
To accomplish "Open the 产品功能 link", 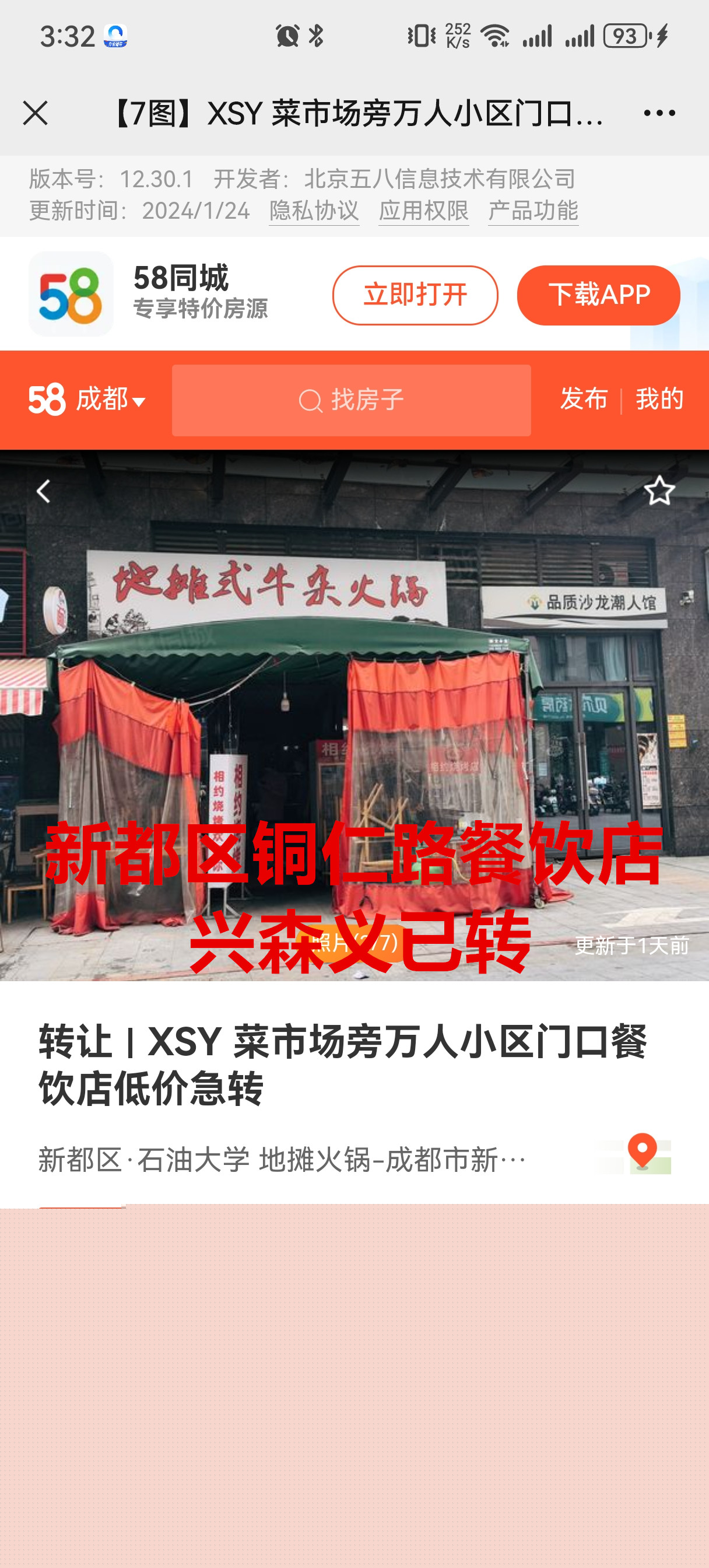I will coord(533,211).
